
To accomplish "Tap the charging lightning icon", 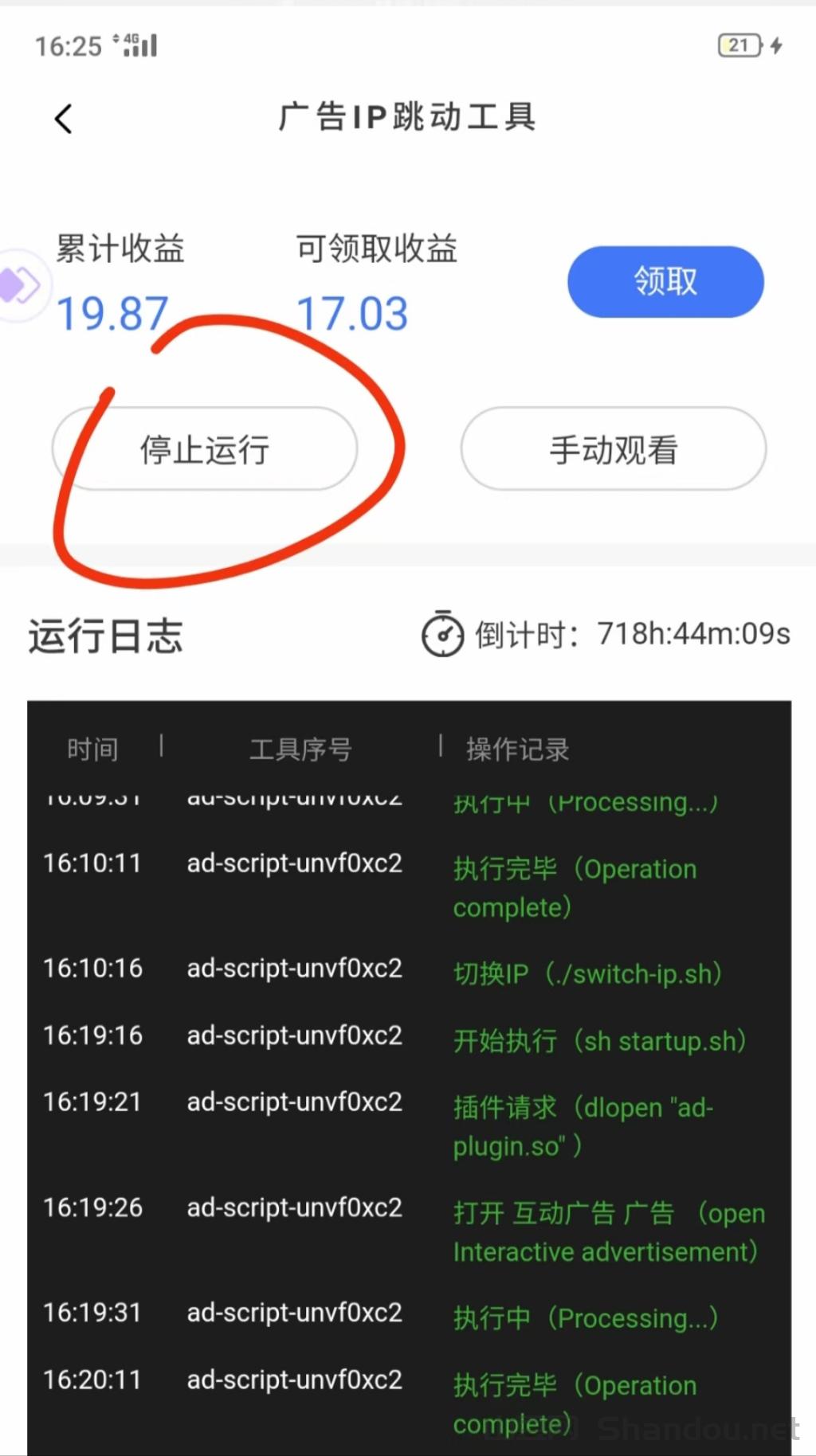I will coord(775,45).
